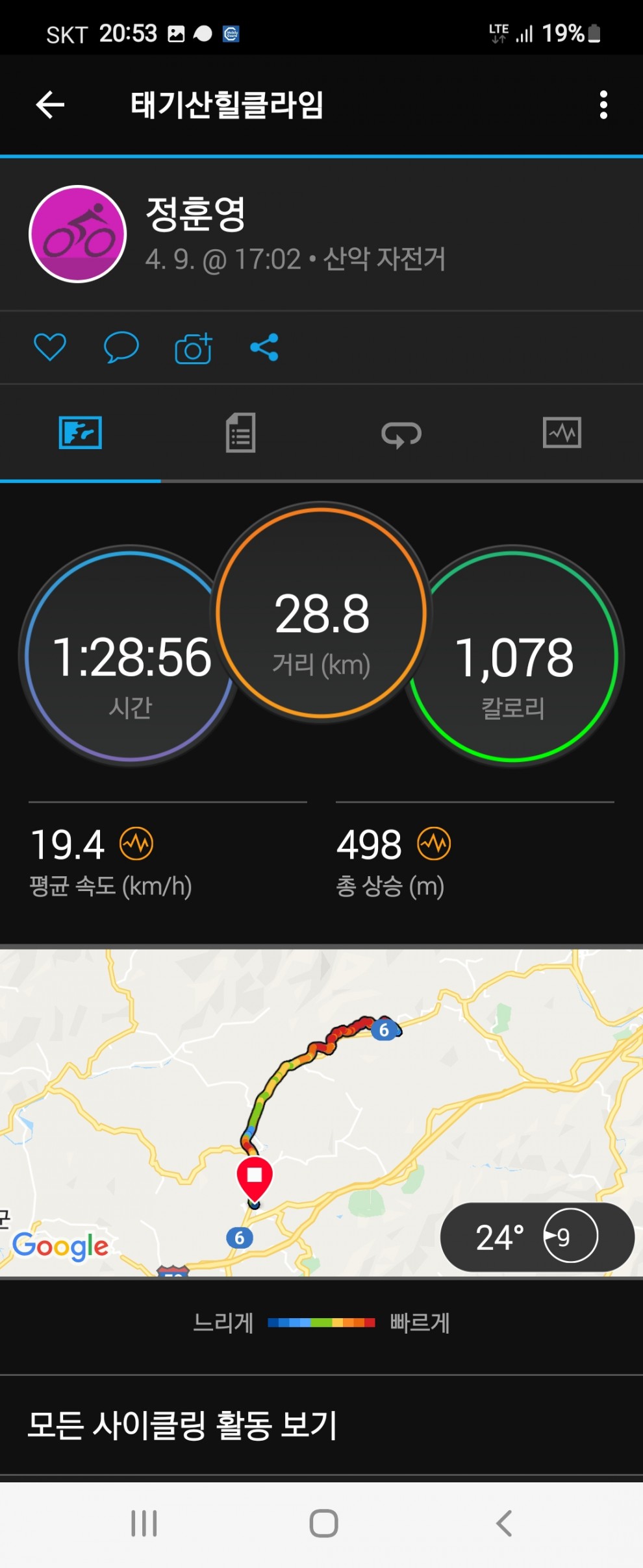Open the average speed chart icon
The width and height of the screenshot is (643, 1568).
click(x=136, y=844)
